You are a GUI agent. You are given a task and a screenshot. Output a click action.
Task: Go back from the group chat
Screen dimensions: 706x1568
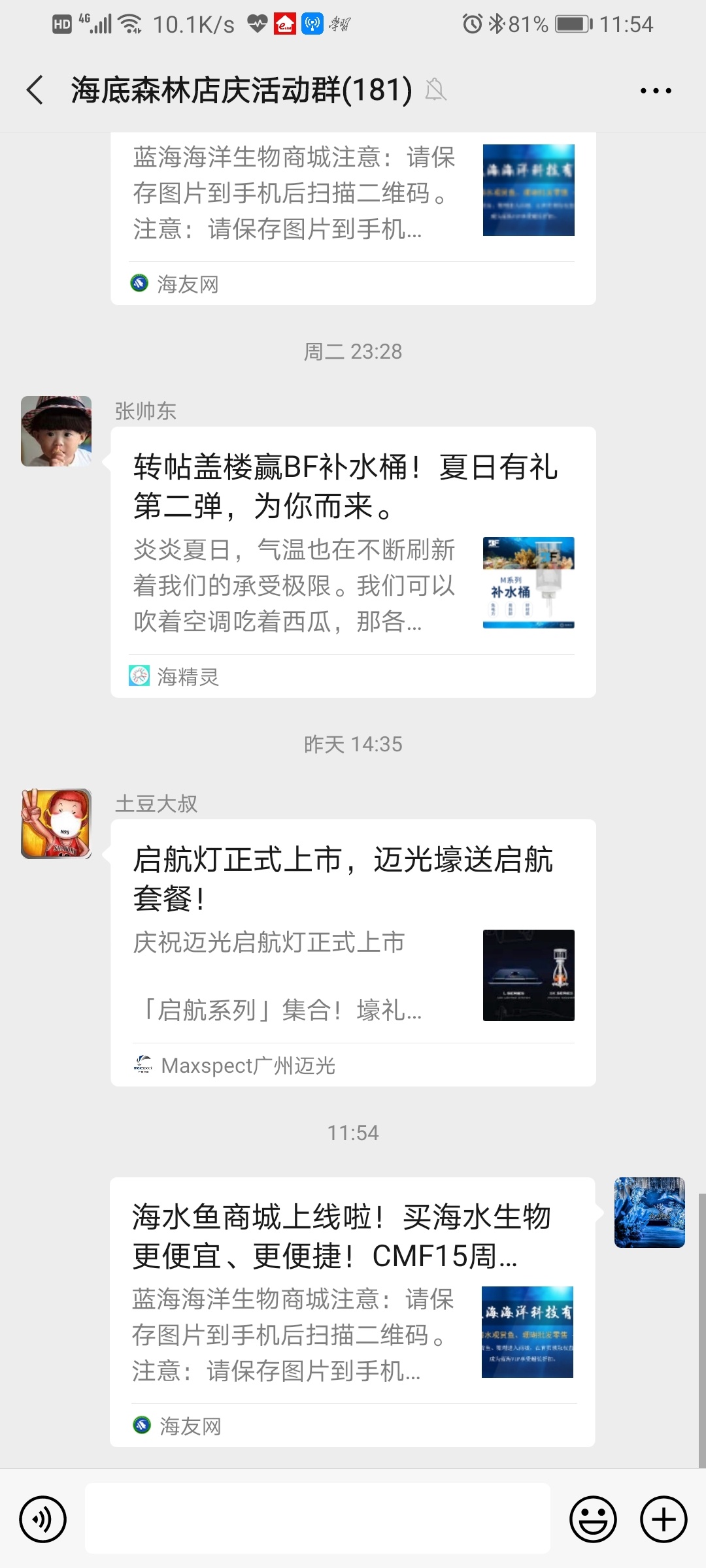36,90
